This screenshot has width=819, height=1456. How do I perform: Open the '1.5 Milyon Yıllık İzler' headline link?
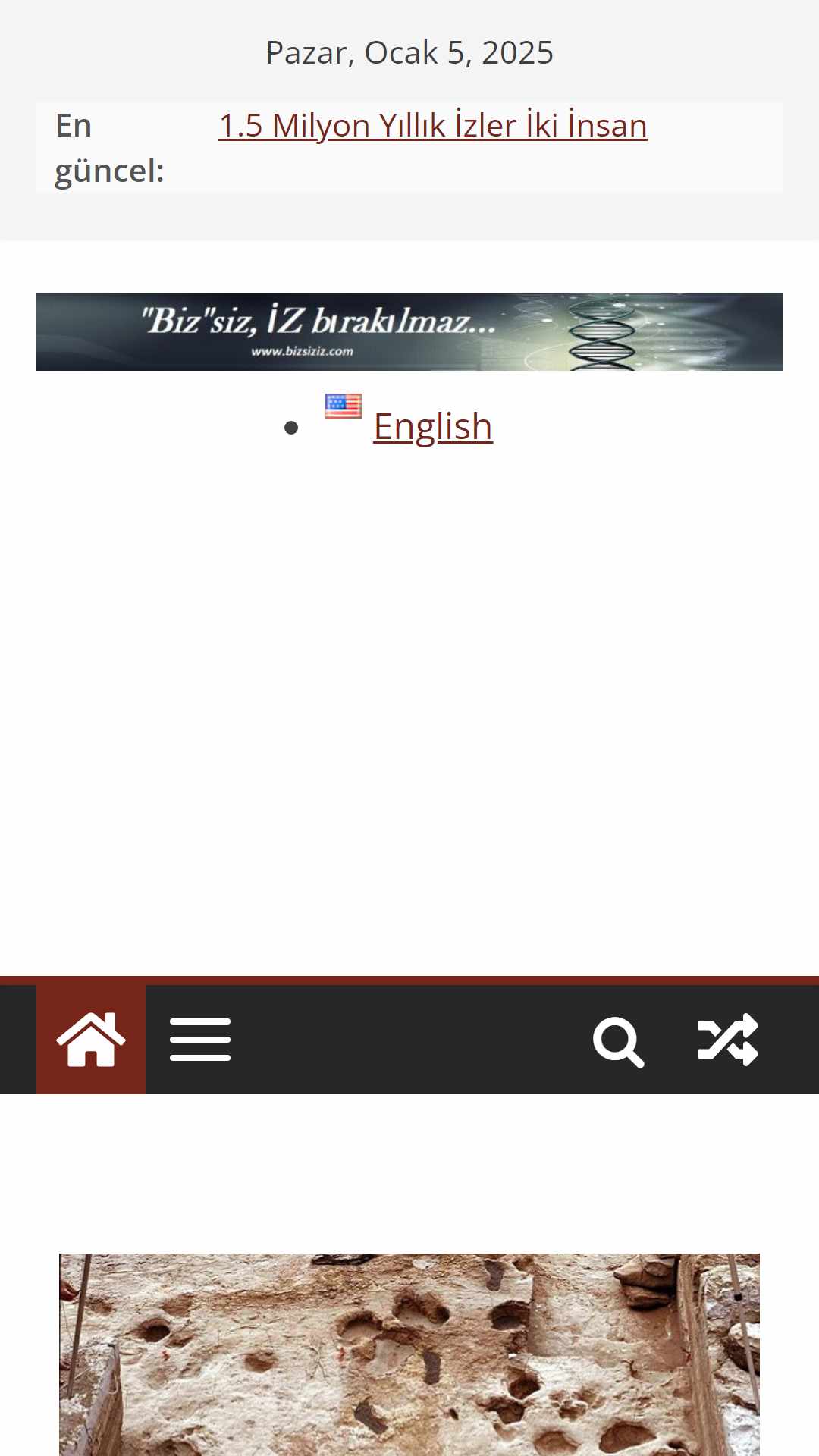(x=432, y=126)
